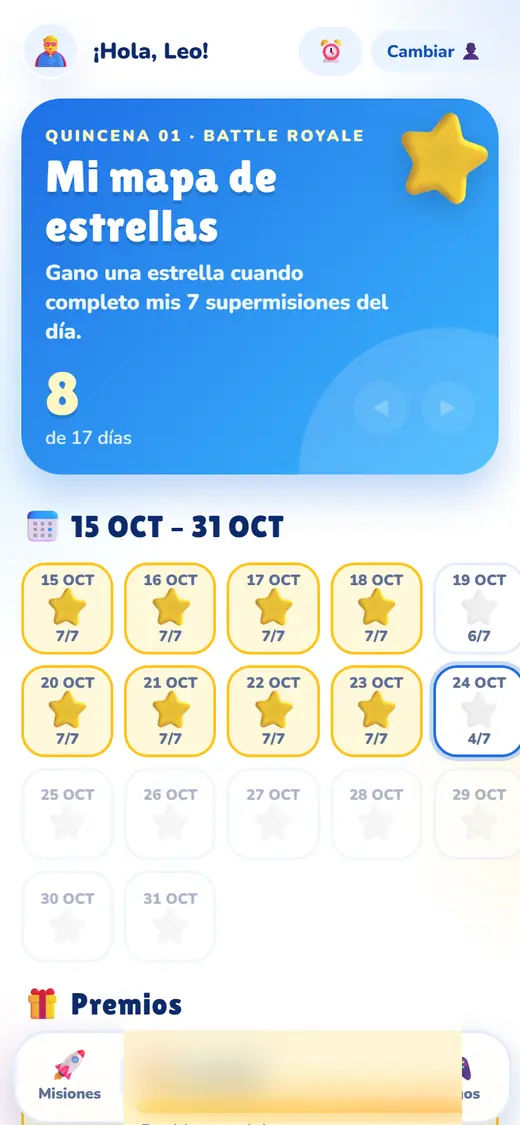Go to the previous quincena arrow
The image size is (520, 1125).
(381, 408)
